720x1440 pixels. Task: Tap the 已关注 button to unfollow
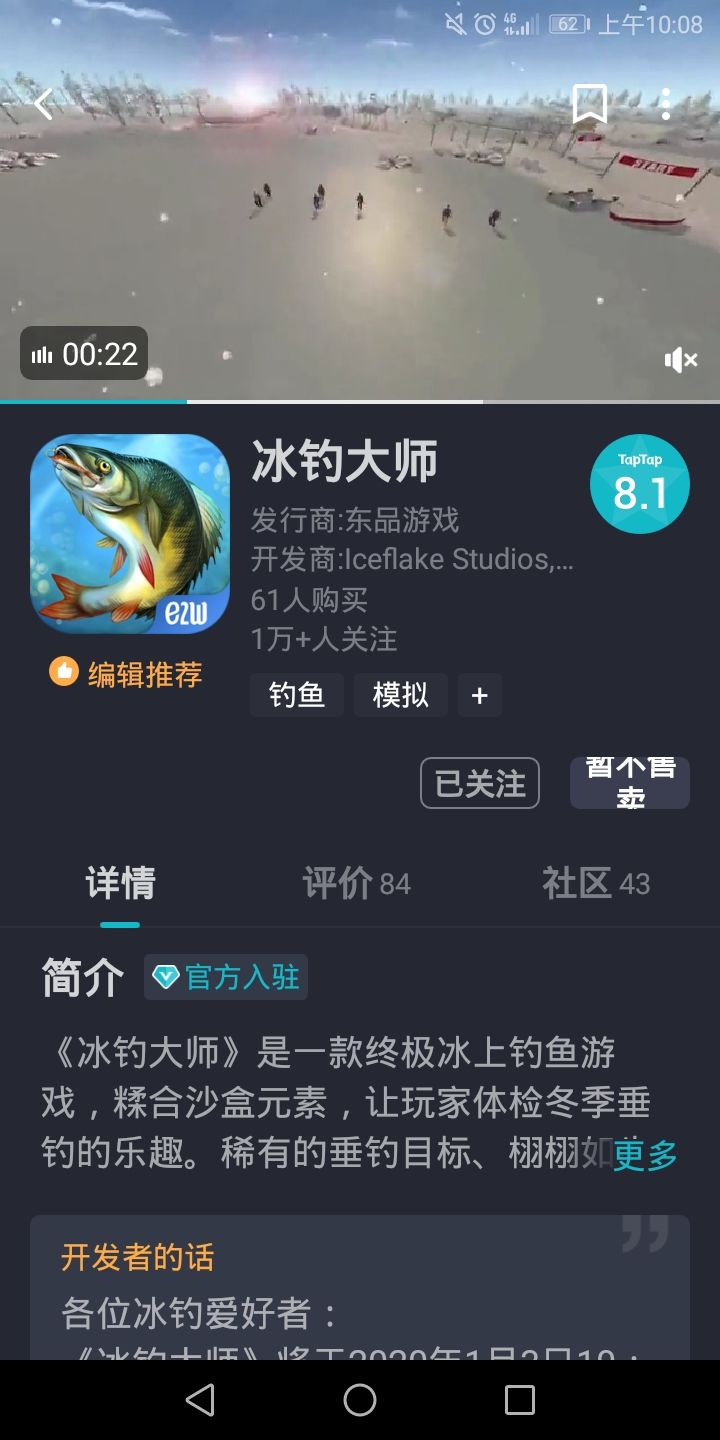click(479, 783)
